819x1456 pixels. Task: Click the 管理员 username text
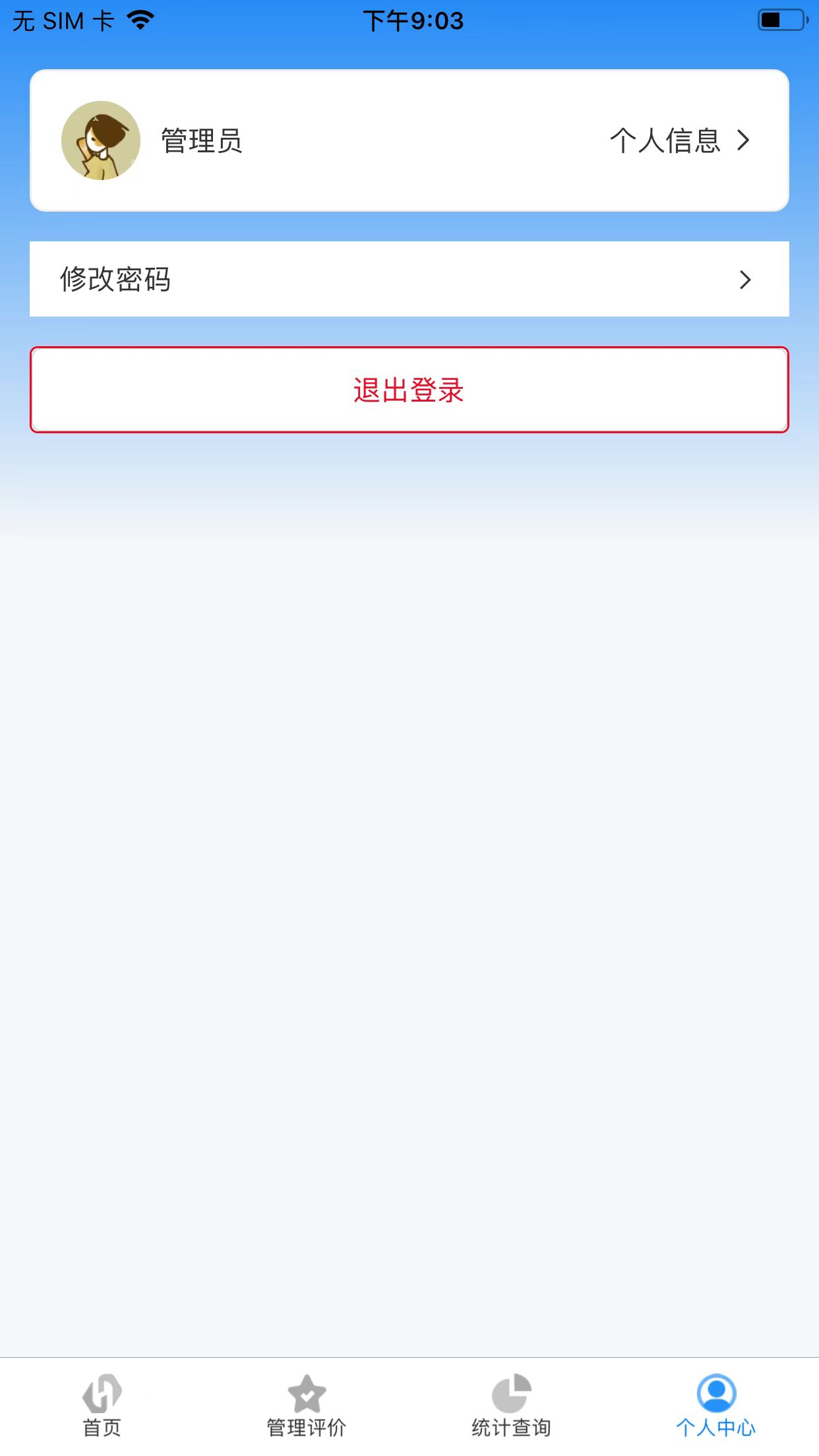tap(200, 140)
